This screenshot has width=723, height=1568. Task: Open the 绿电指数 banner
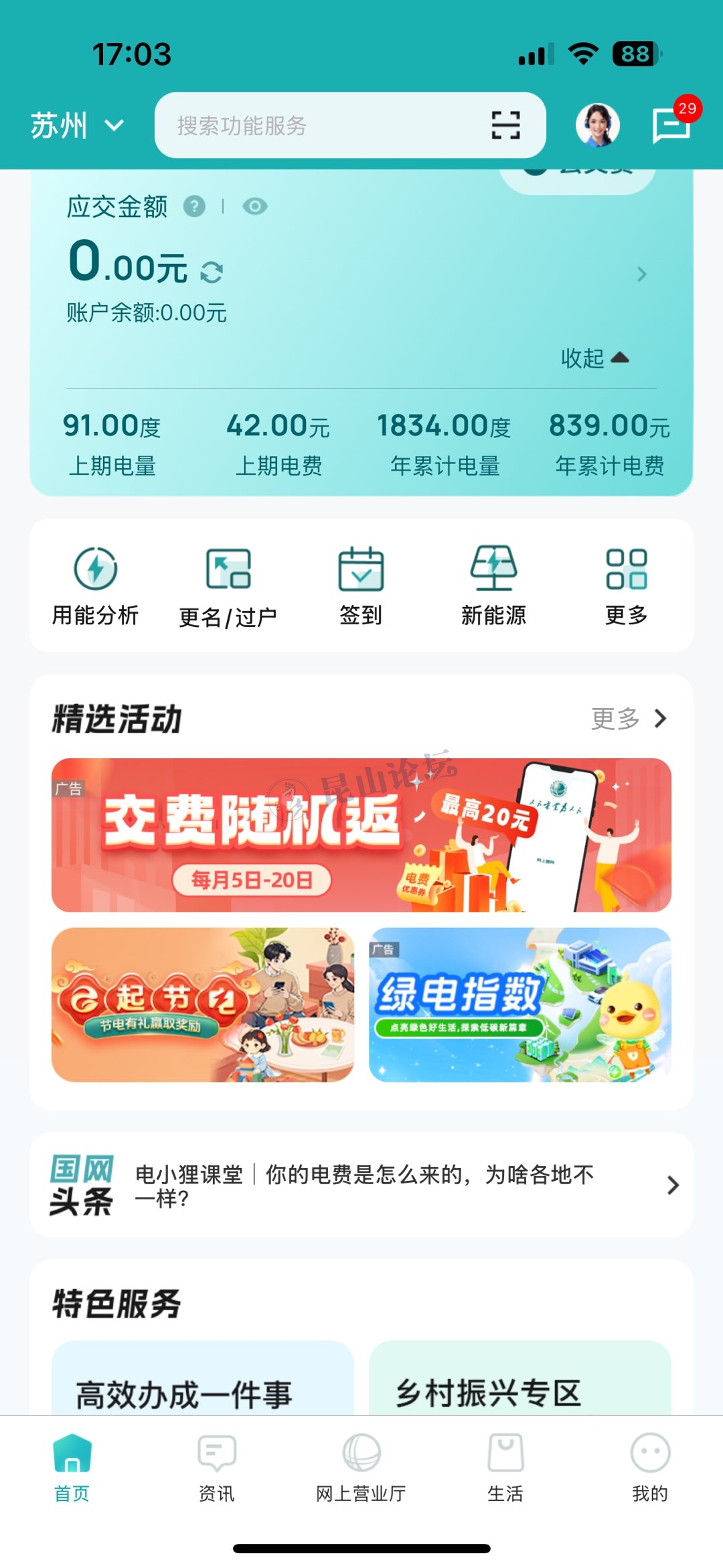point(519,1004)
